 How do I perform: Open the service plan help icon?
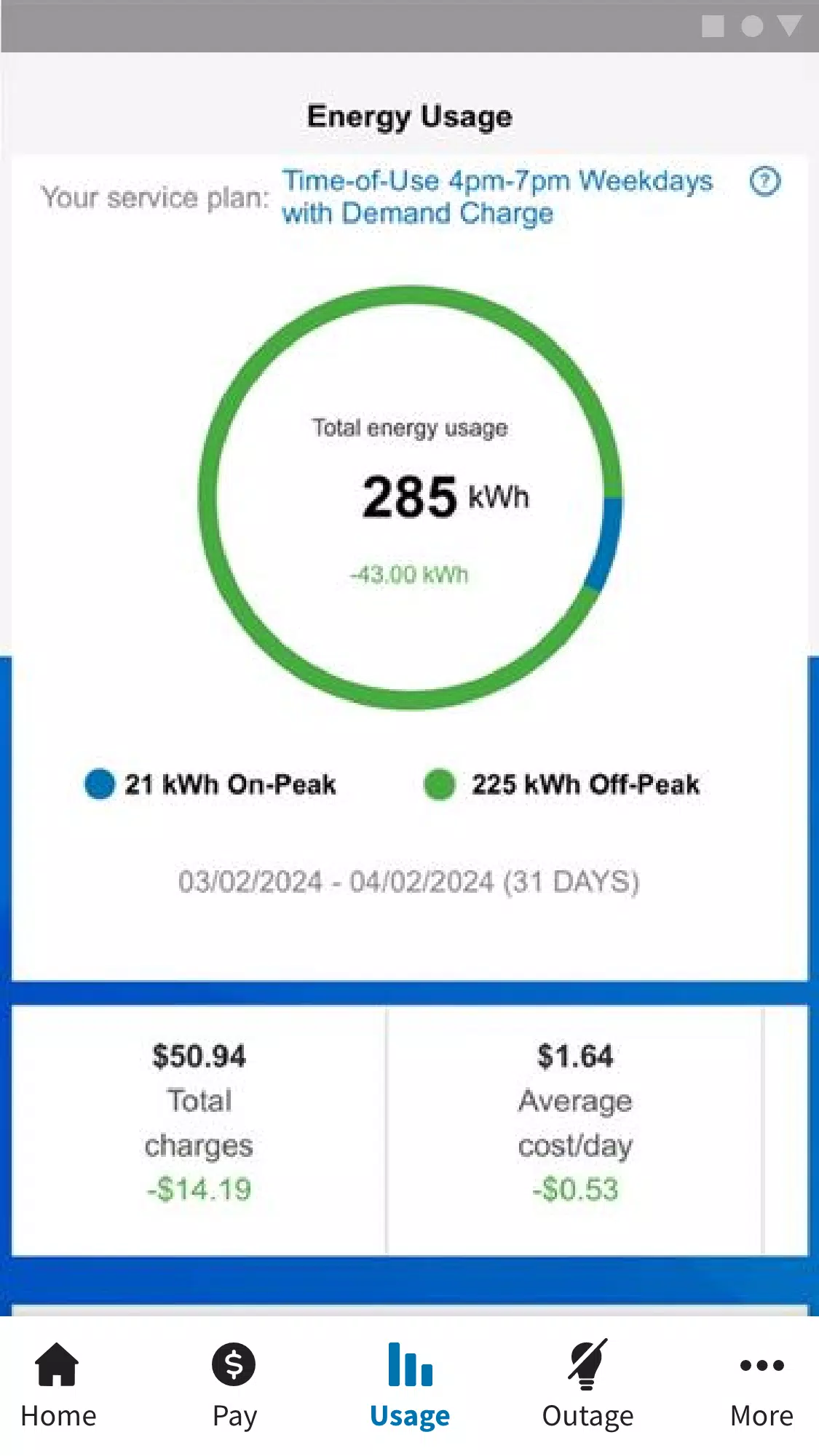(764, 182)
